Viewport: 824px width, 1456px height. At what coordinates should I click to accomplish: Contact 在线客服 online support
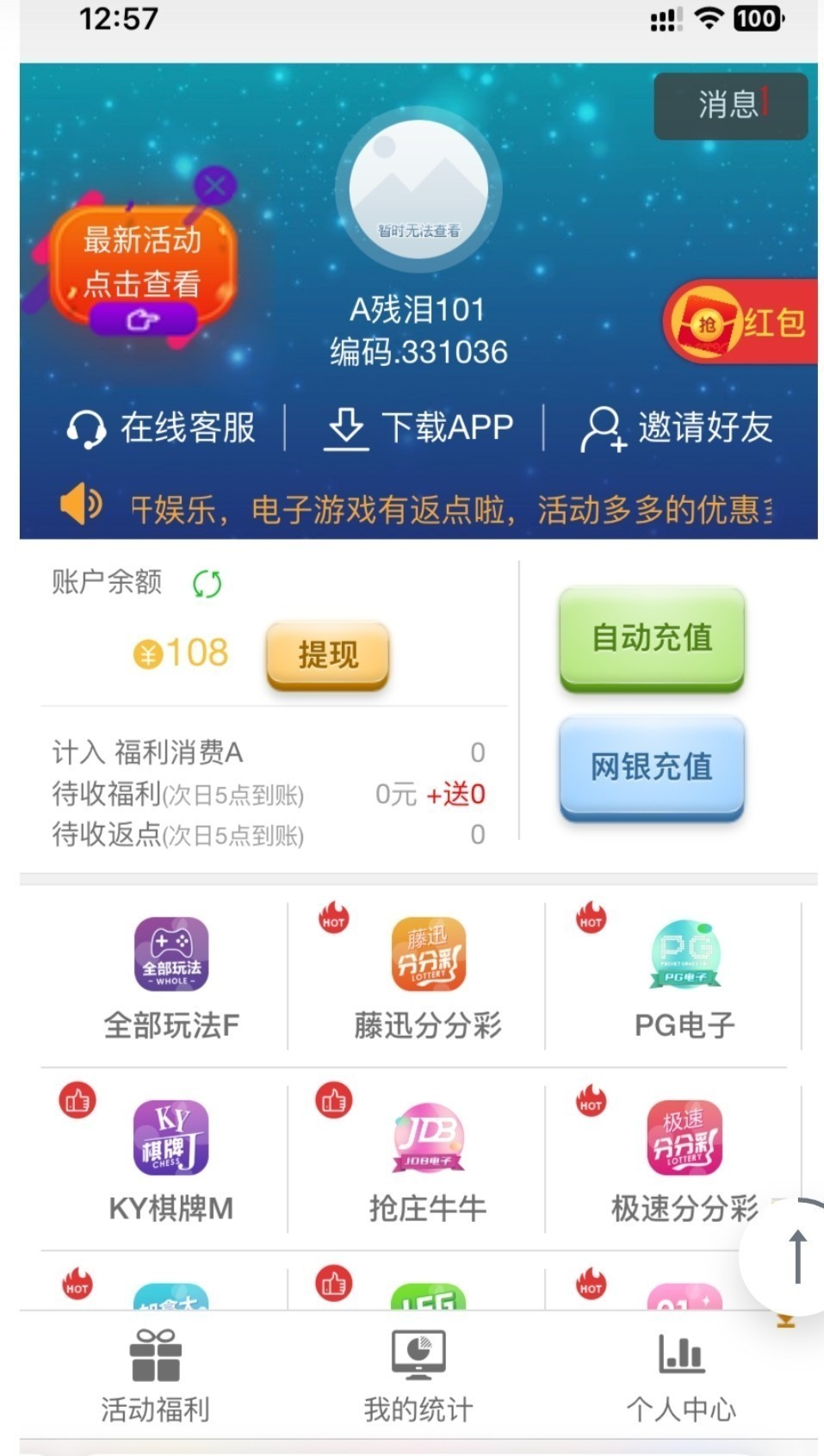coord(162,428)
